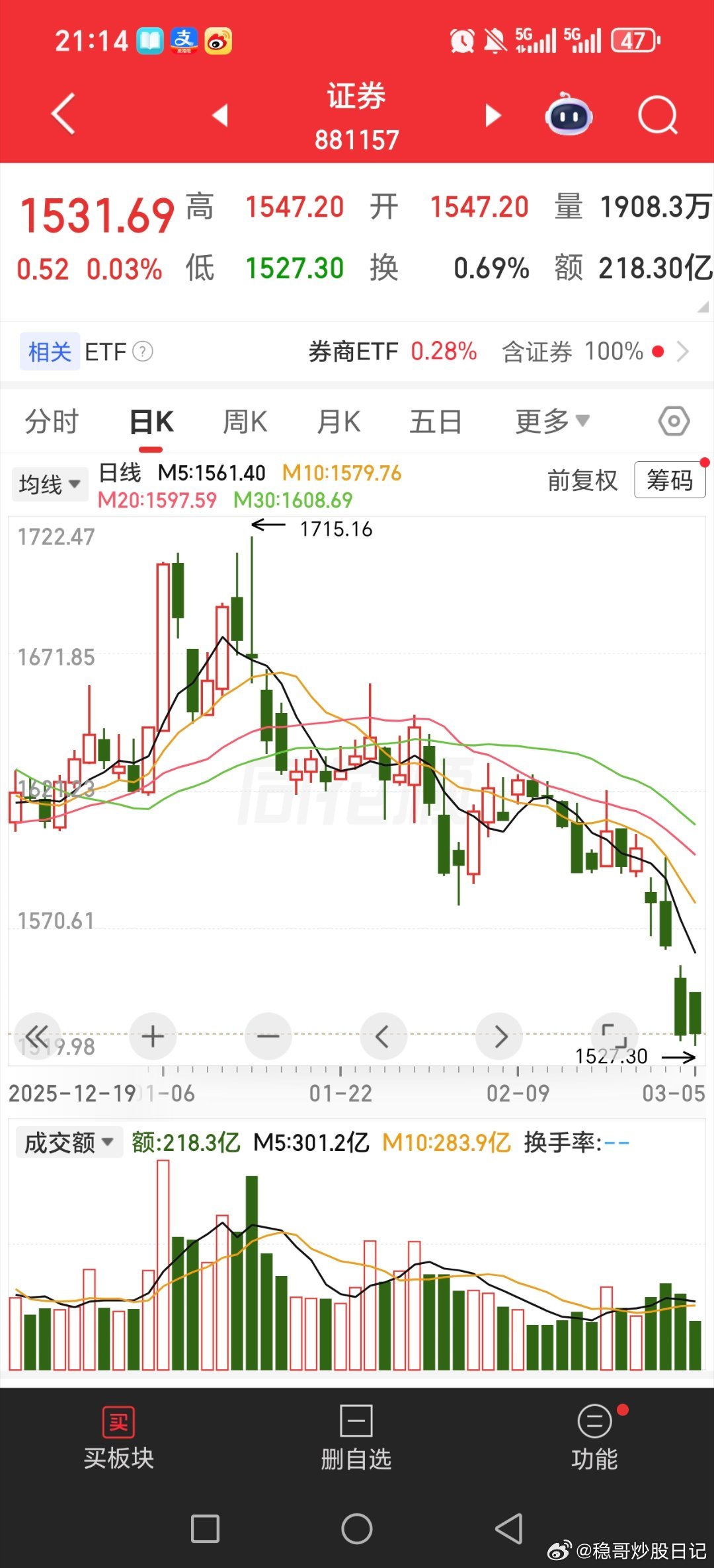
Task: Step back one candle with left arrow
Action: [x=383, y=1036]
